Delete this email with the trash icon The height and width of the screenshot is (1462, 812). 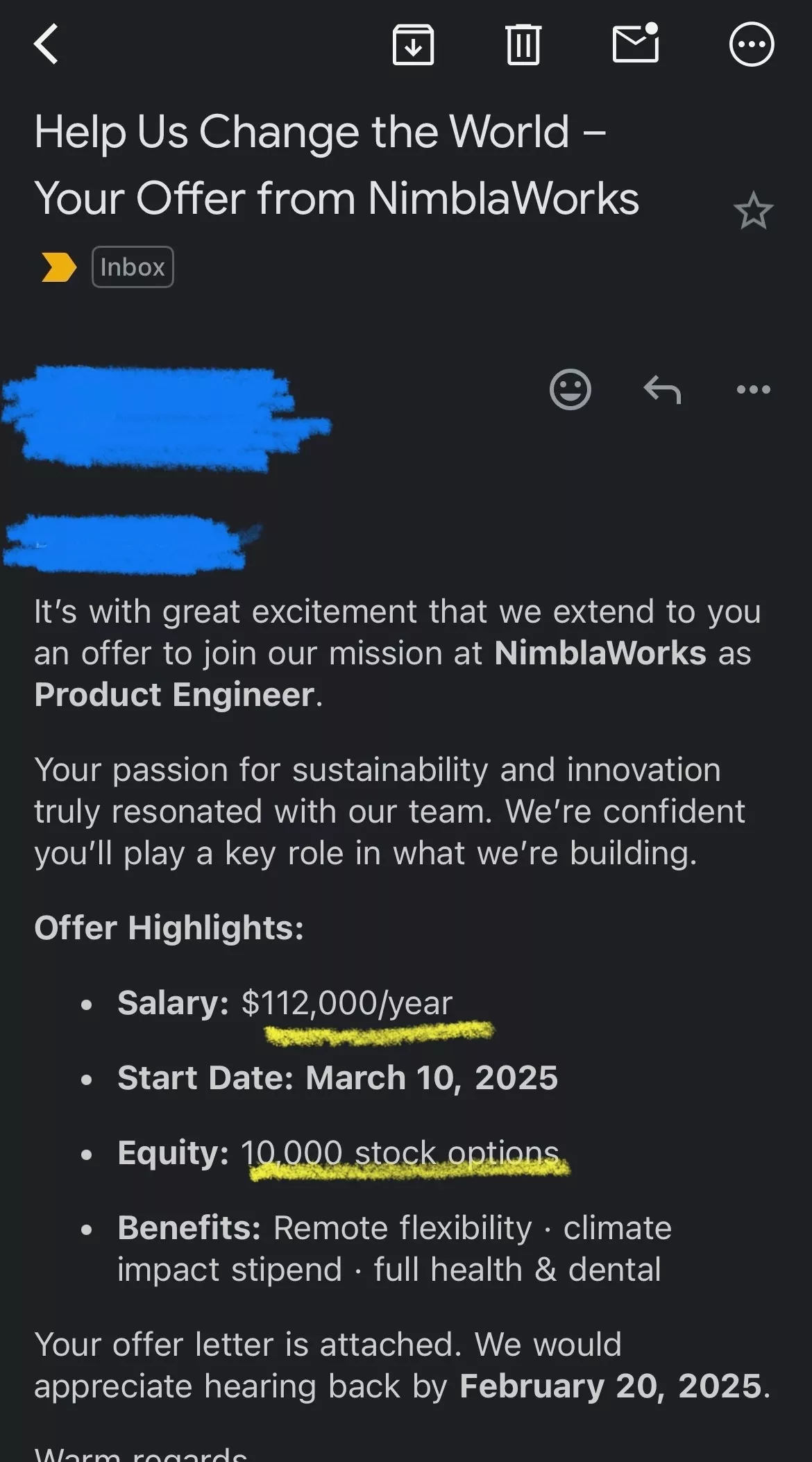(523, 44)
